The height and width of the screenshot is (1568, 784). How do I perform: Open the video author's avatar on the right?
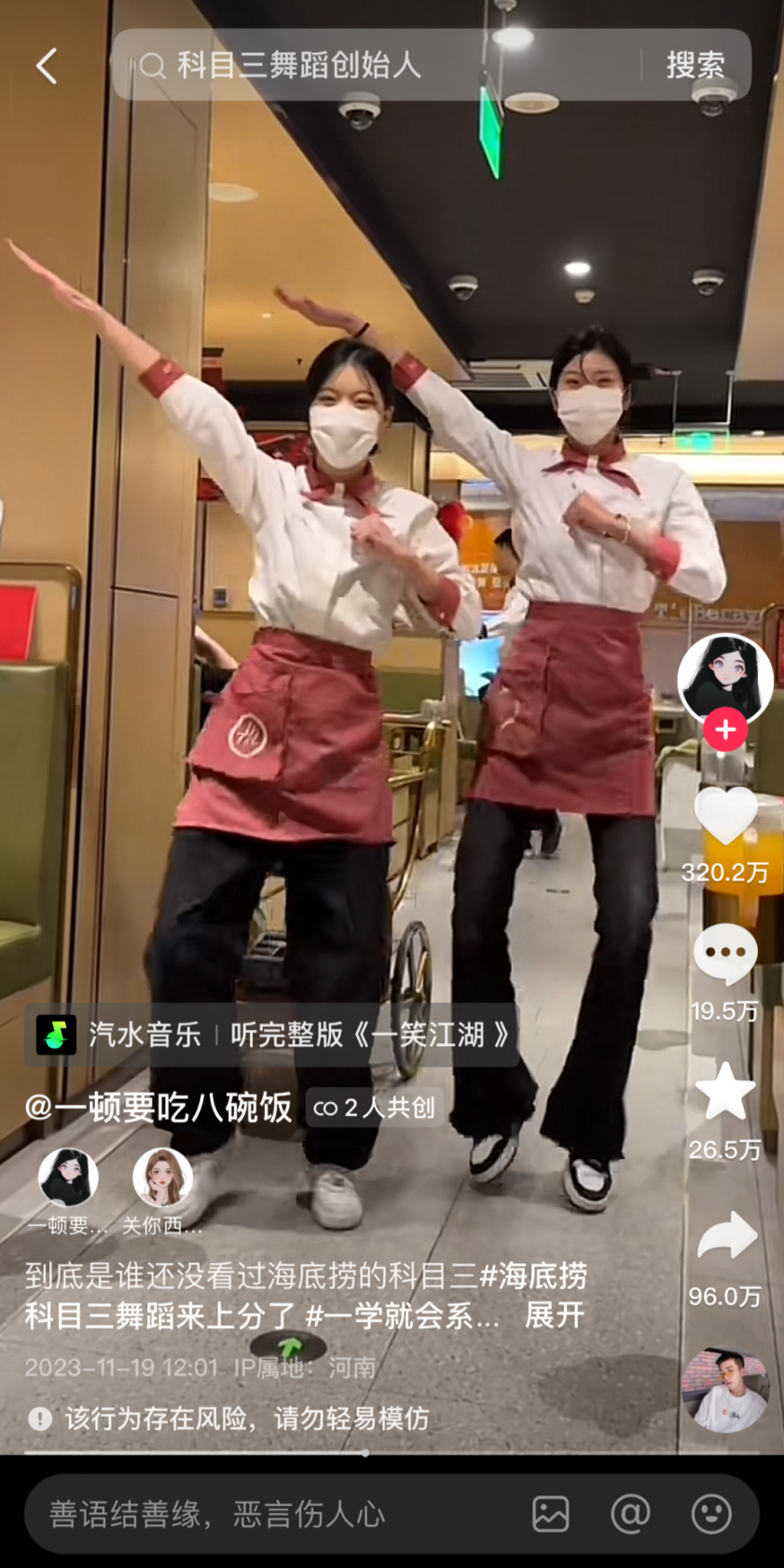click(x=724, y=679)
